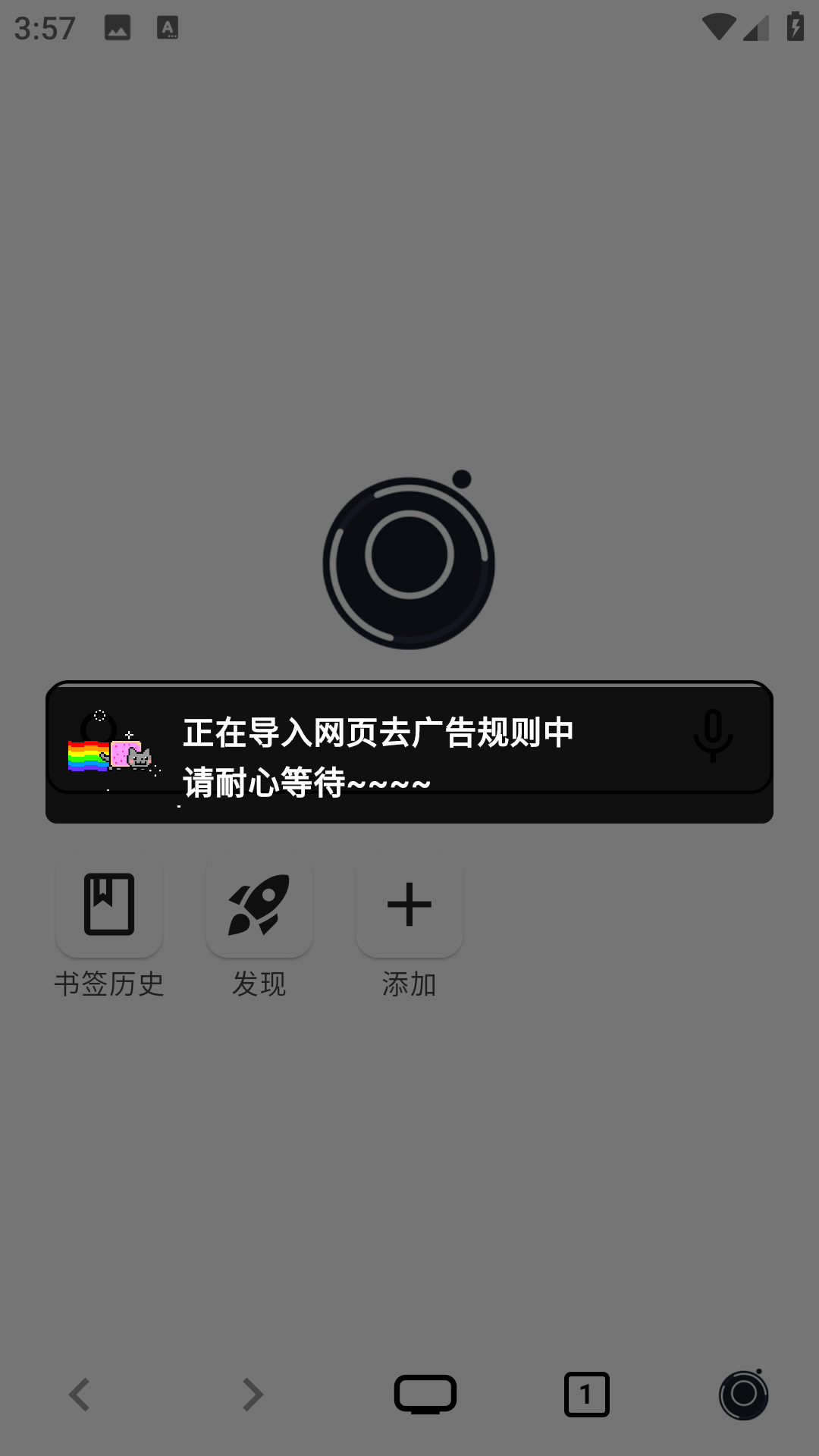
Task: Go back to the previous page
Action: click(x=80, y=1395)
